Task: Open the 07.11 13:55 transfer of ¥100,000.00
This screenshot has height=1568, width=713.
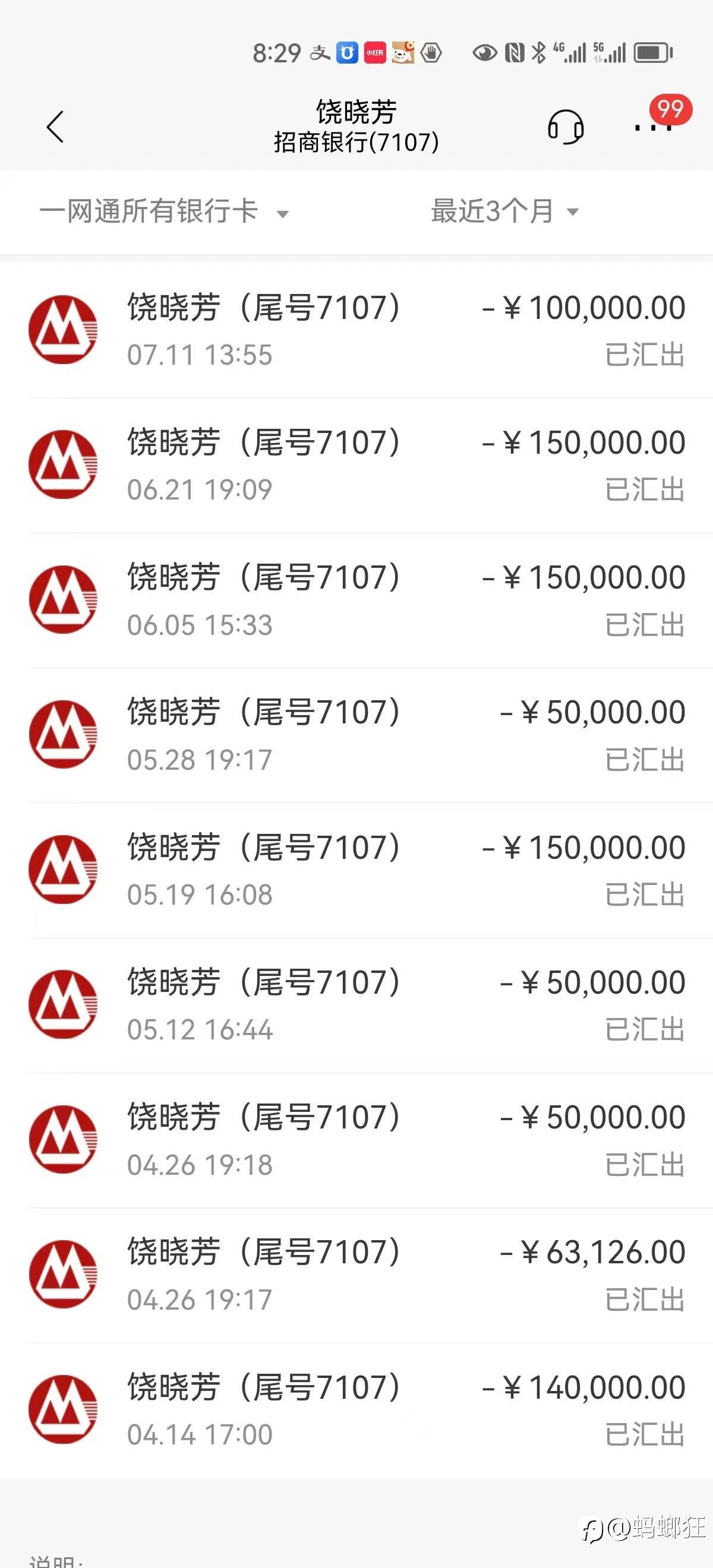Action: (356, 330)
